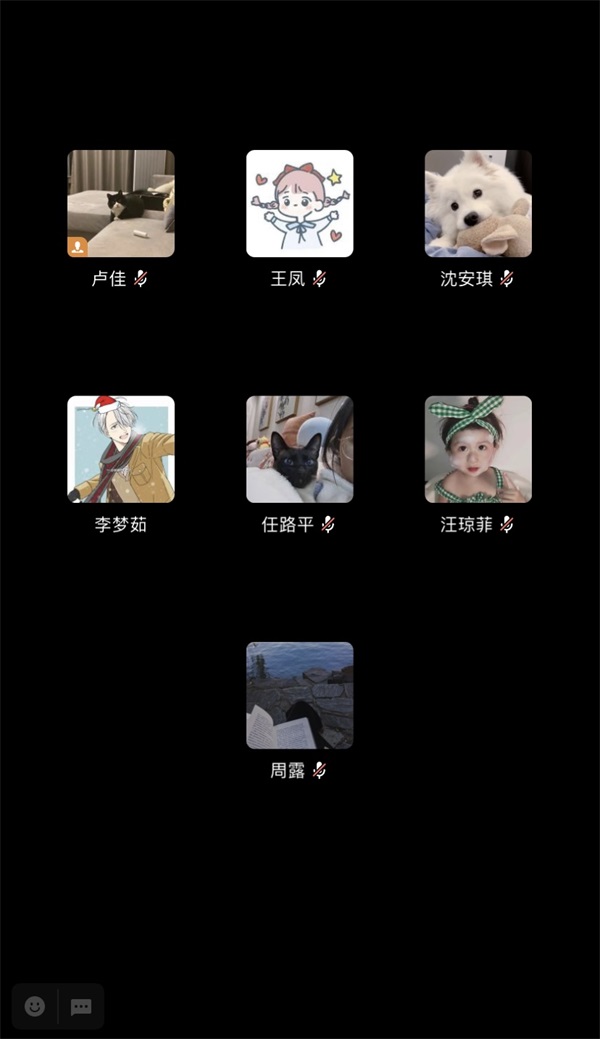Viewport: 600px width, 1039px height.
Task: View participant 汪琼菲's tile
Action: tap(478, 449)
